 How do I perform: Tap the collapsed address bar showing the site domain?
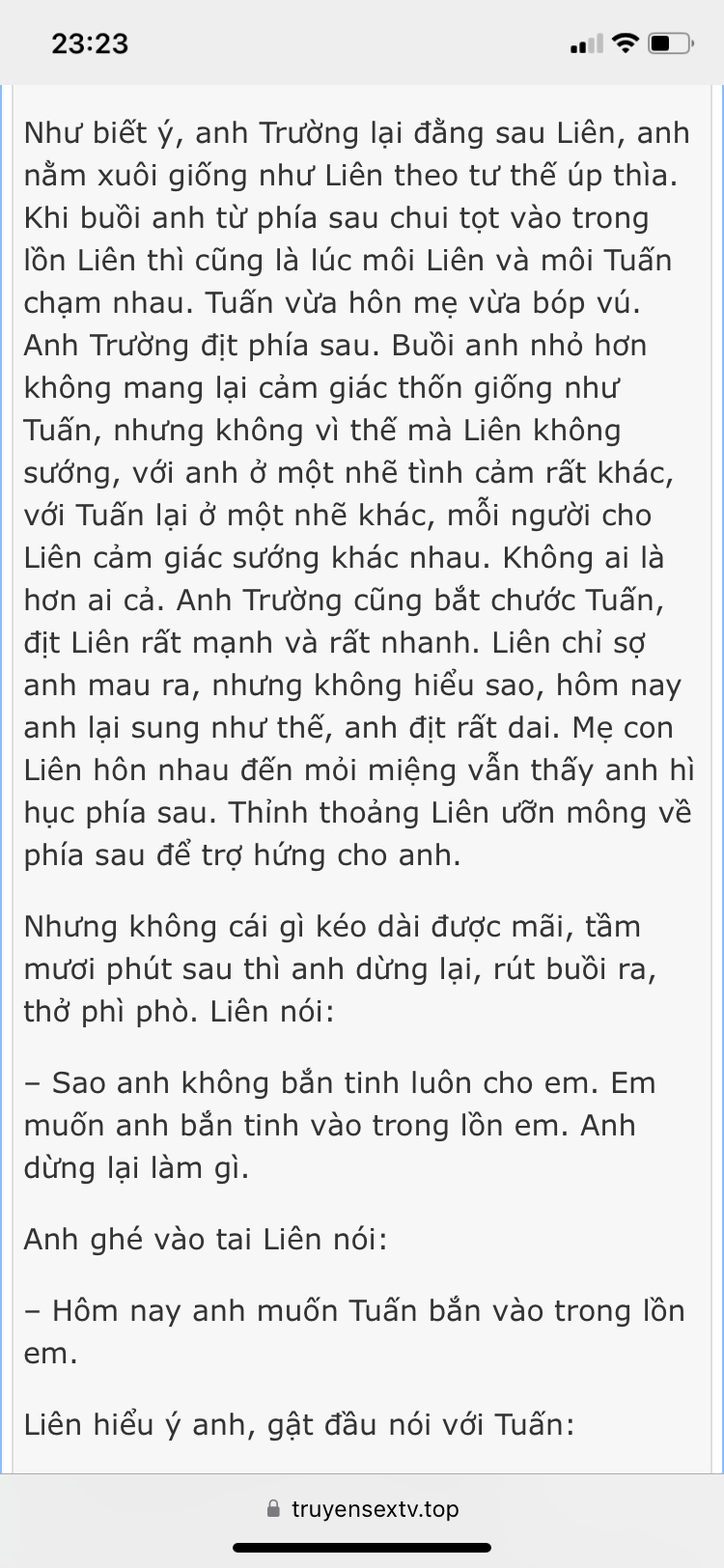[362, 1509]
